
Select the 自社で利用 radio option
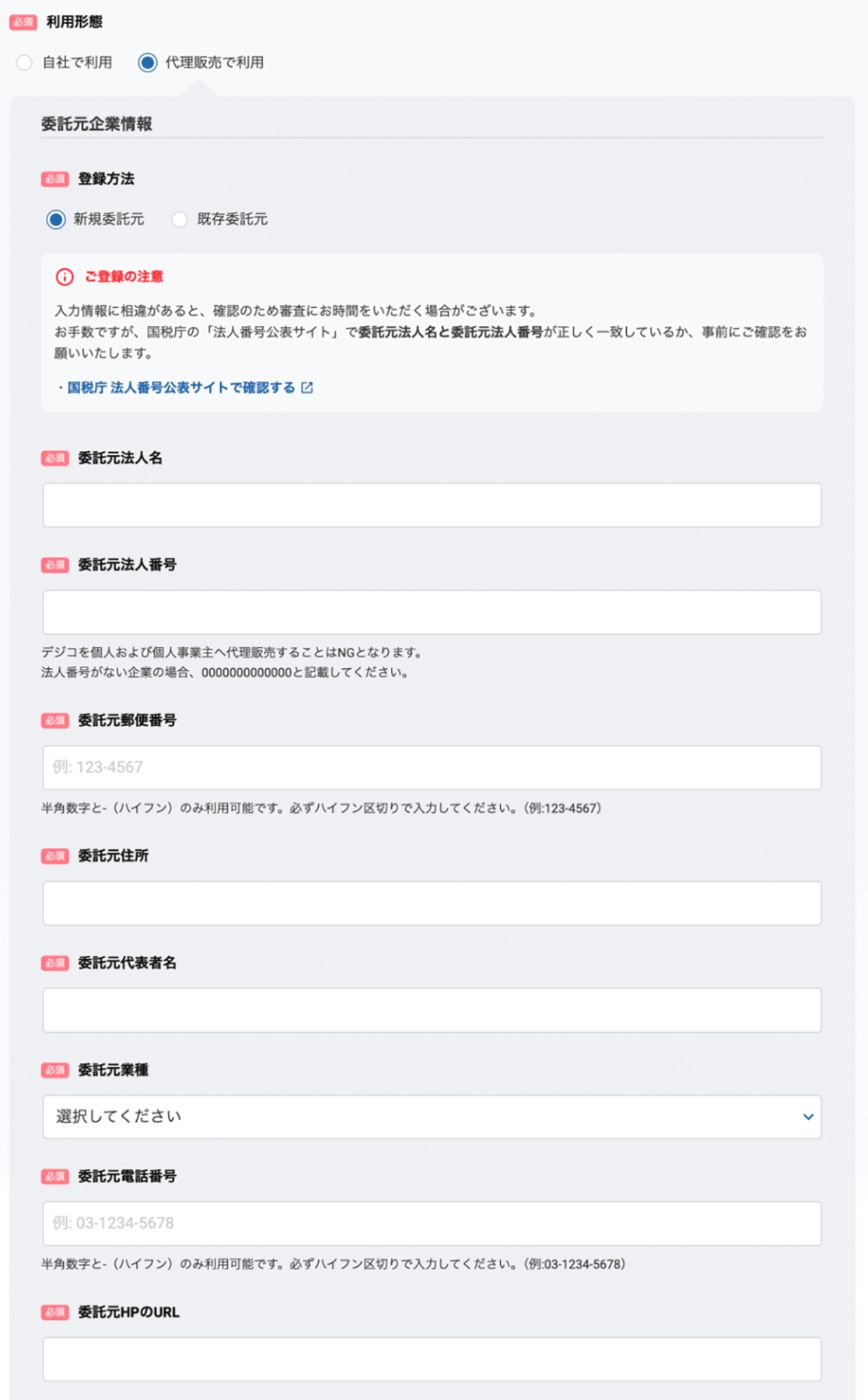(x=25, y=63)
